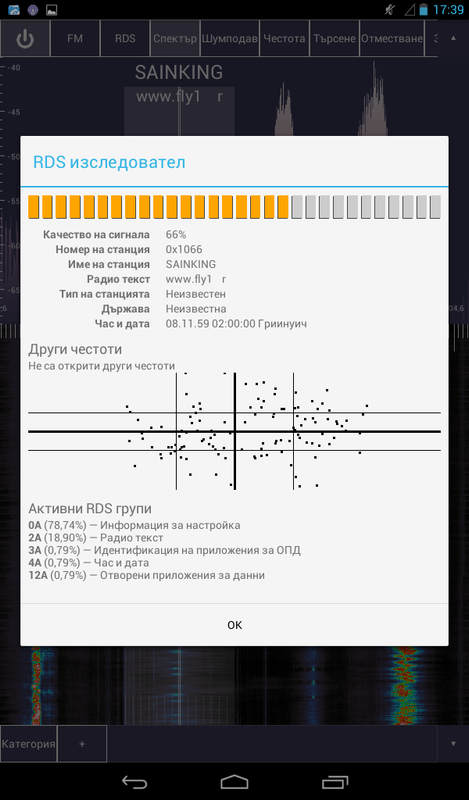
Task: Tap the power button in toolbar
Action: point(25,38)
